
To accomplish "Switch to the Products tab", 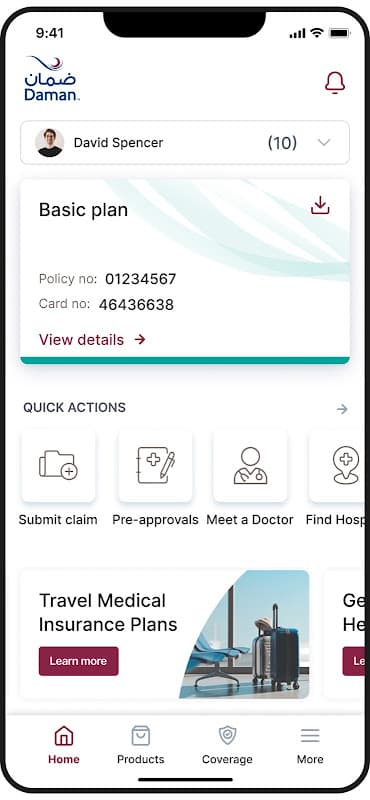I will 141,745.
